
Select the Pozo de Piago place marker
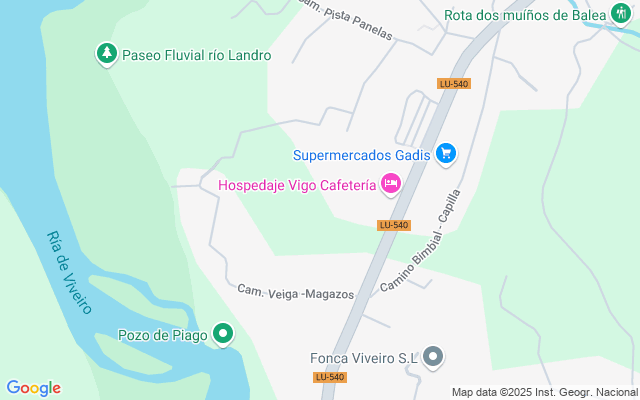click(224, 335)
